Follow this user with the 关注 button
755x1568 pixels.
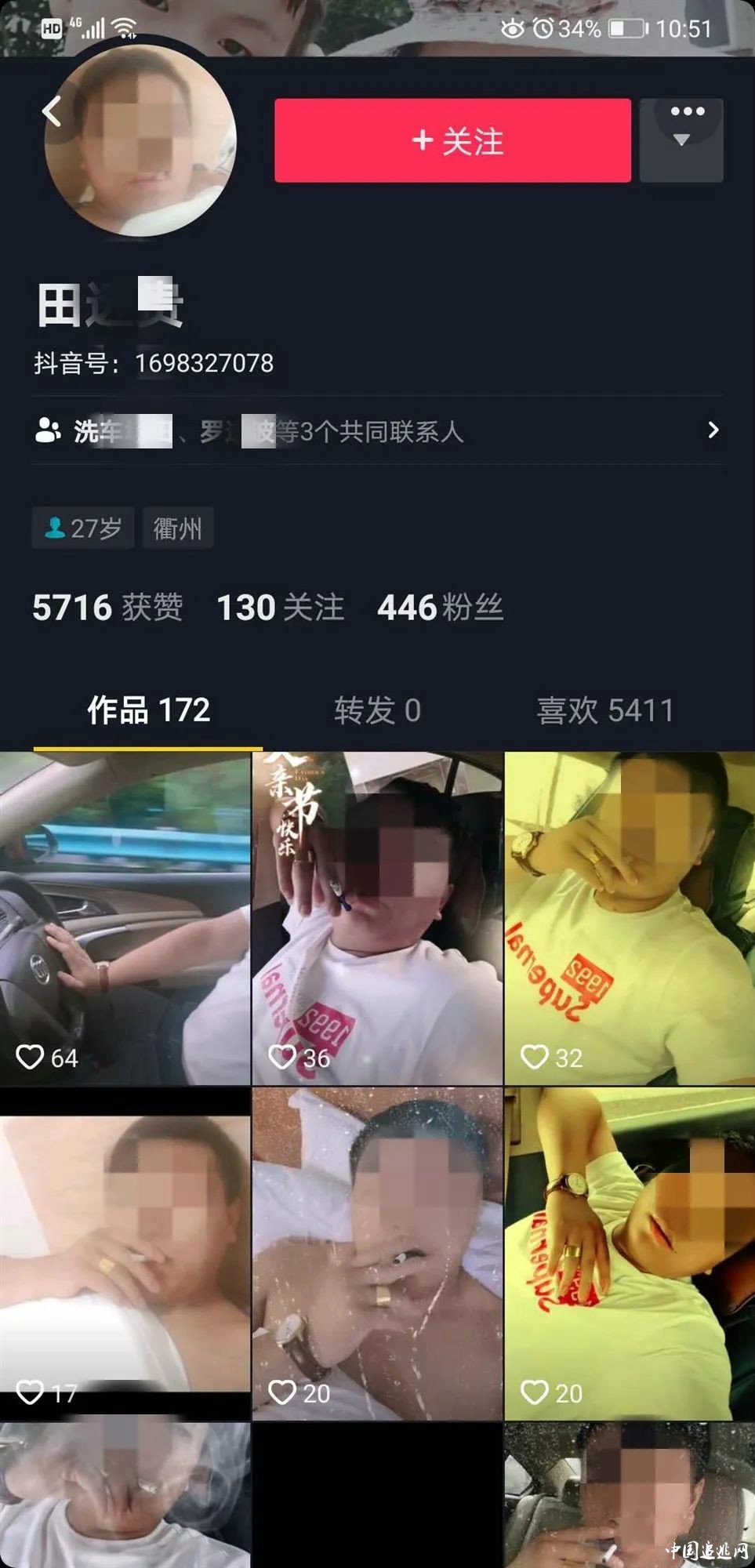point(452,140)
